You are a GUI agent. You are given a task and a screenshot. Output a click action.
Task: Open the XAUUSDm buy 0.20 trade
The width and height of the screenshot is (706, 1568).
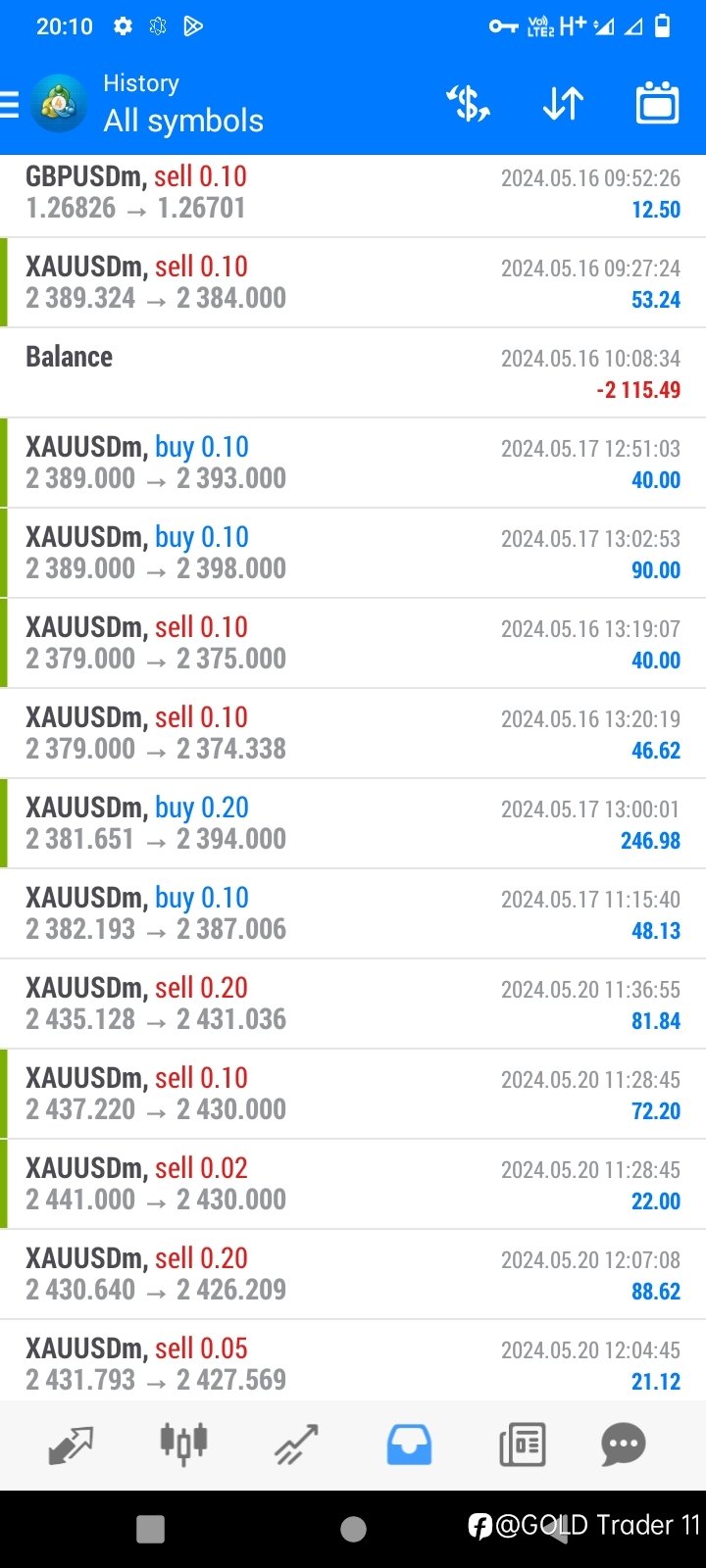[353, 823]
